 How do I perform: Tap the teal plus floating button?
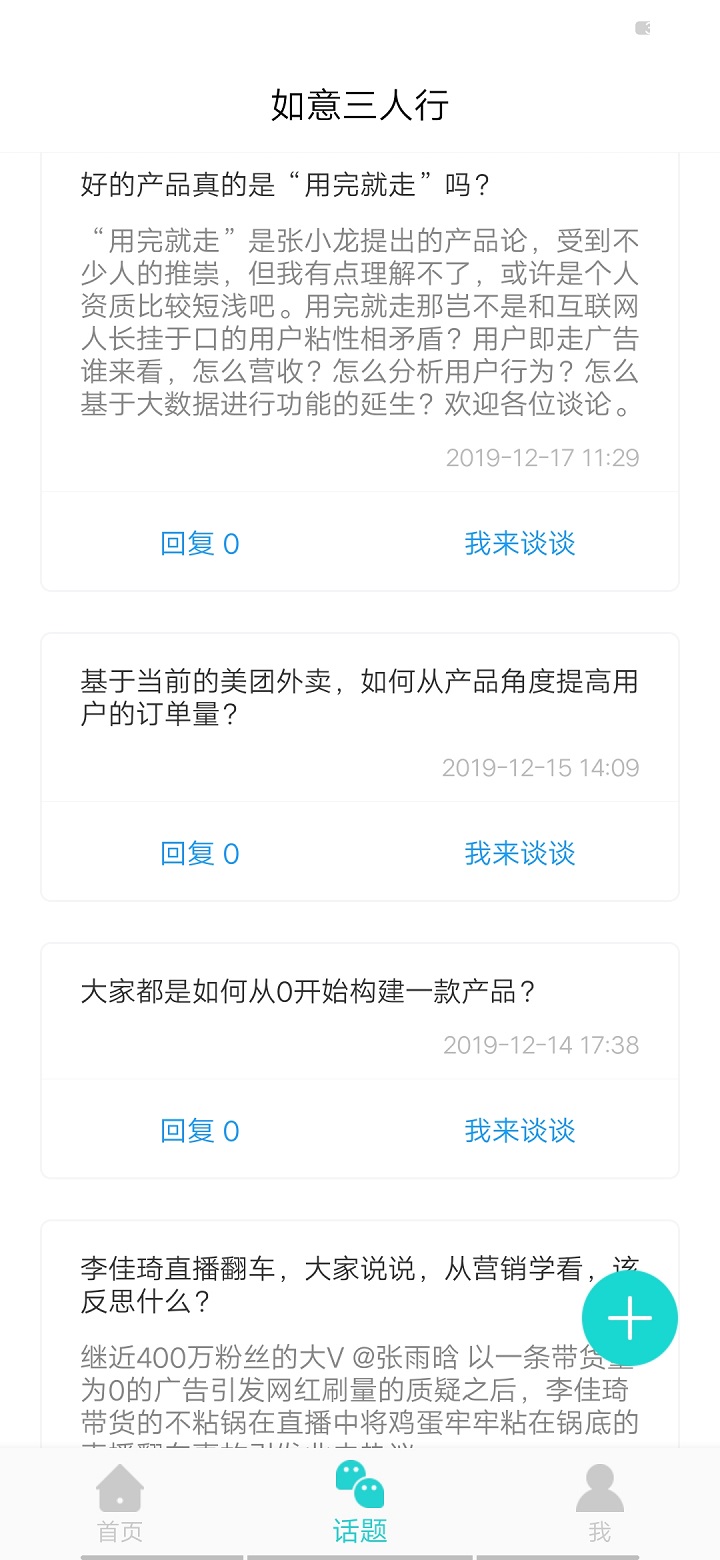(629, 1317)
